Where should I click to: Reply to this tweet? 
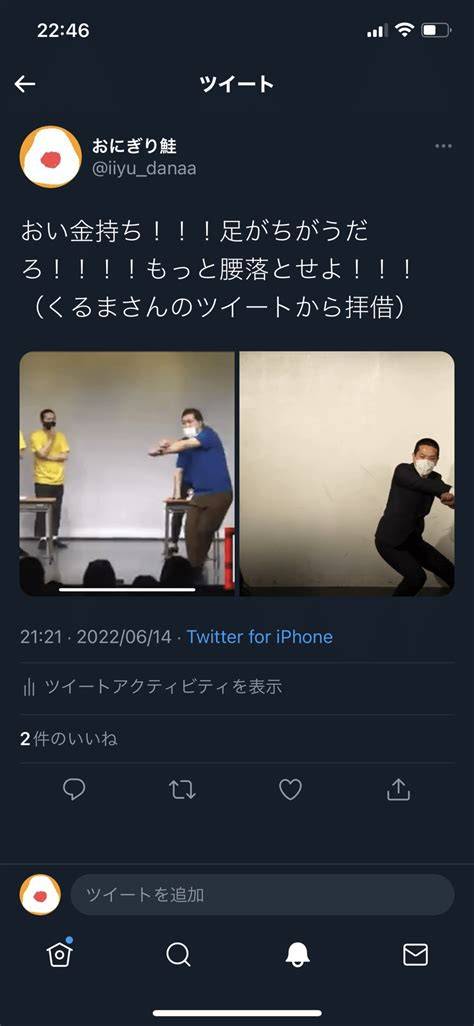click(74, 790)
